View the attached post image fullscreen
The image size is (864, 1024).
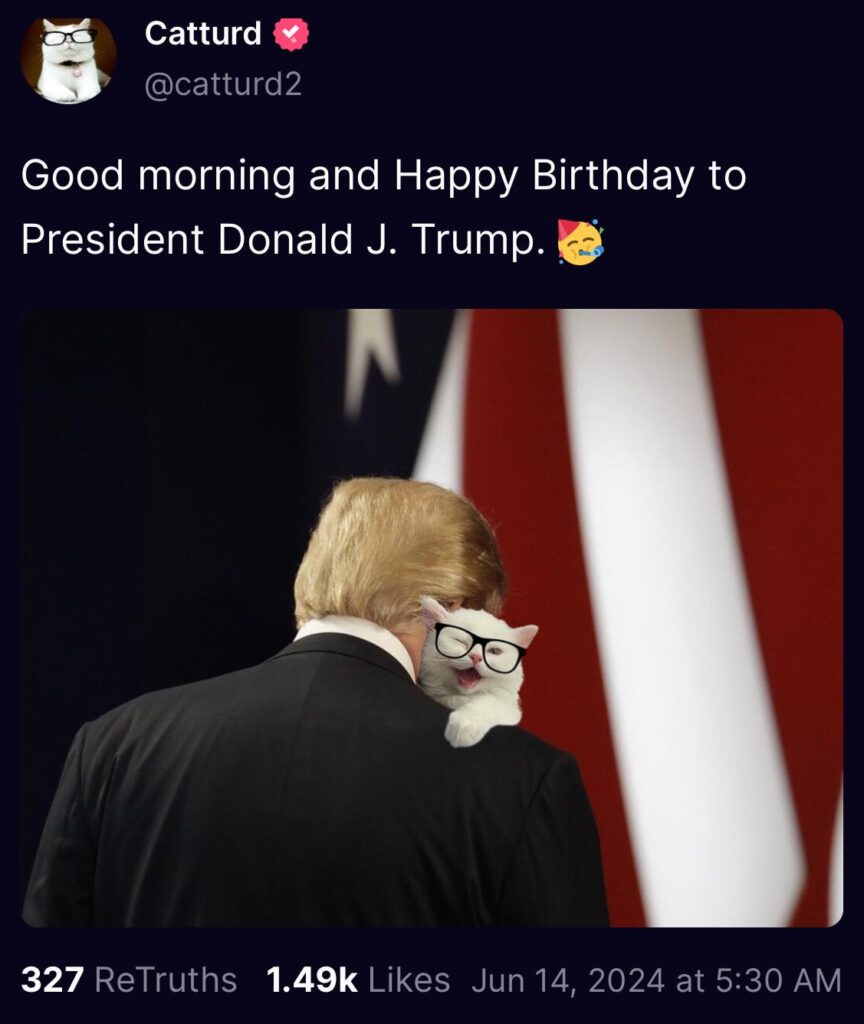(x=432, y=617)
